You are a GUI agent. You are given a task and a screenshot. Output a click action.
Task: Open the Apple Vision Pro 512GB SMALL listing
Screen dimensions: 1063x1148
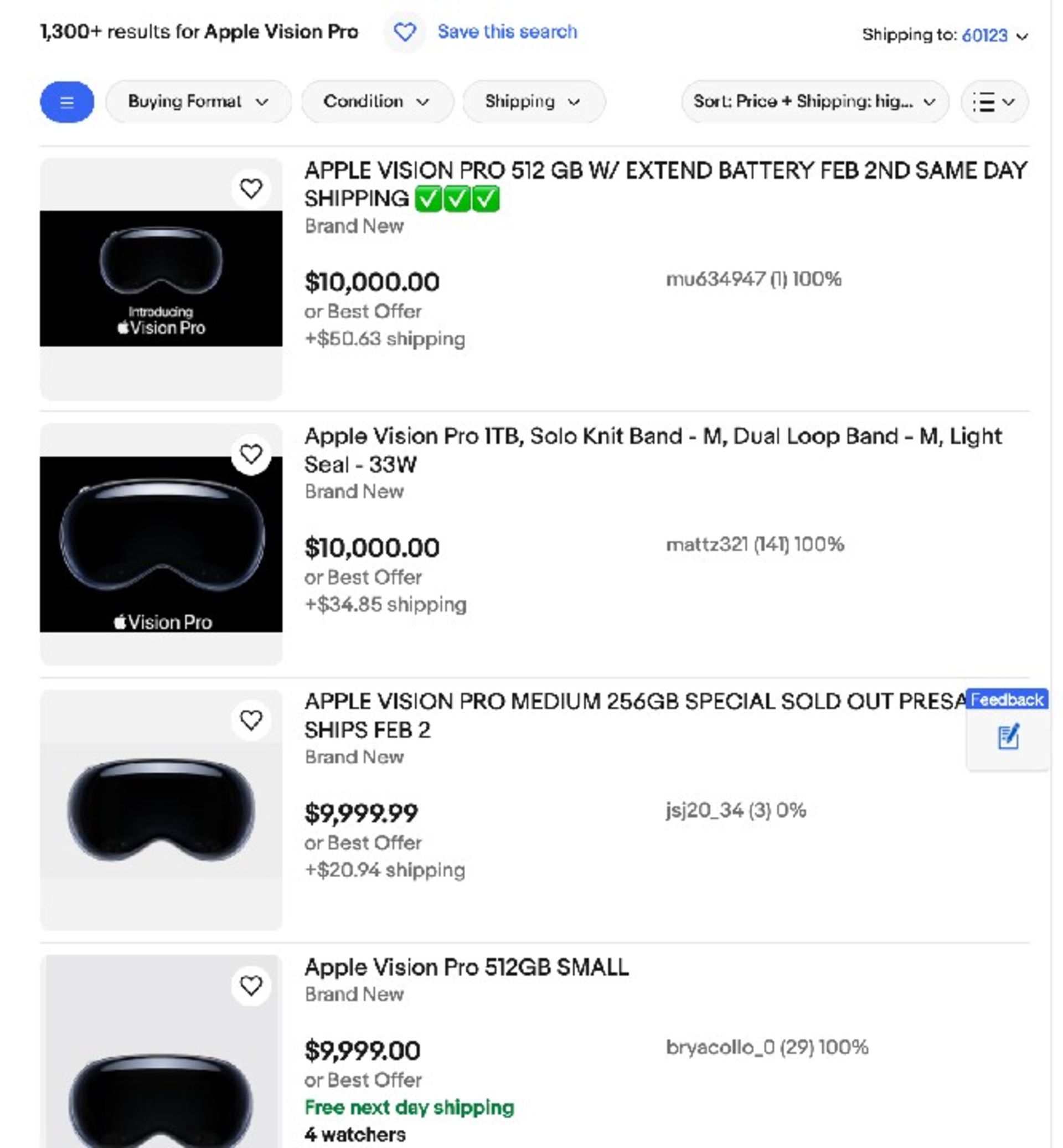[x=466, y=968]
